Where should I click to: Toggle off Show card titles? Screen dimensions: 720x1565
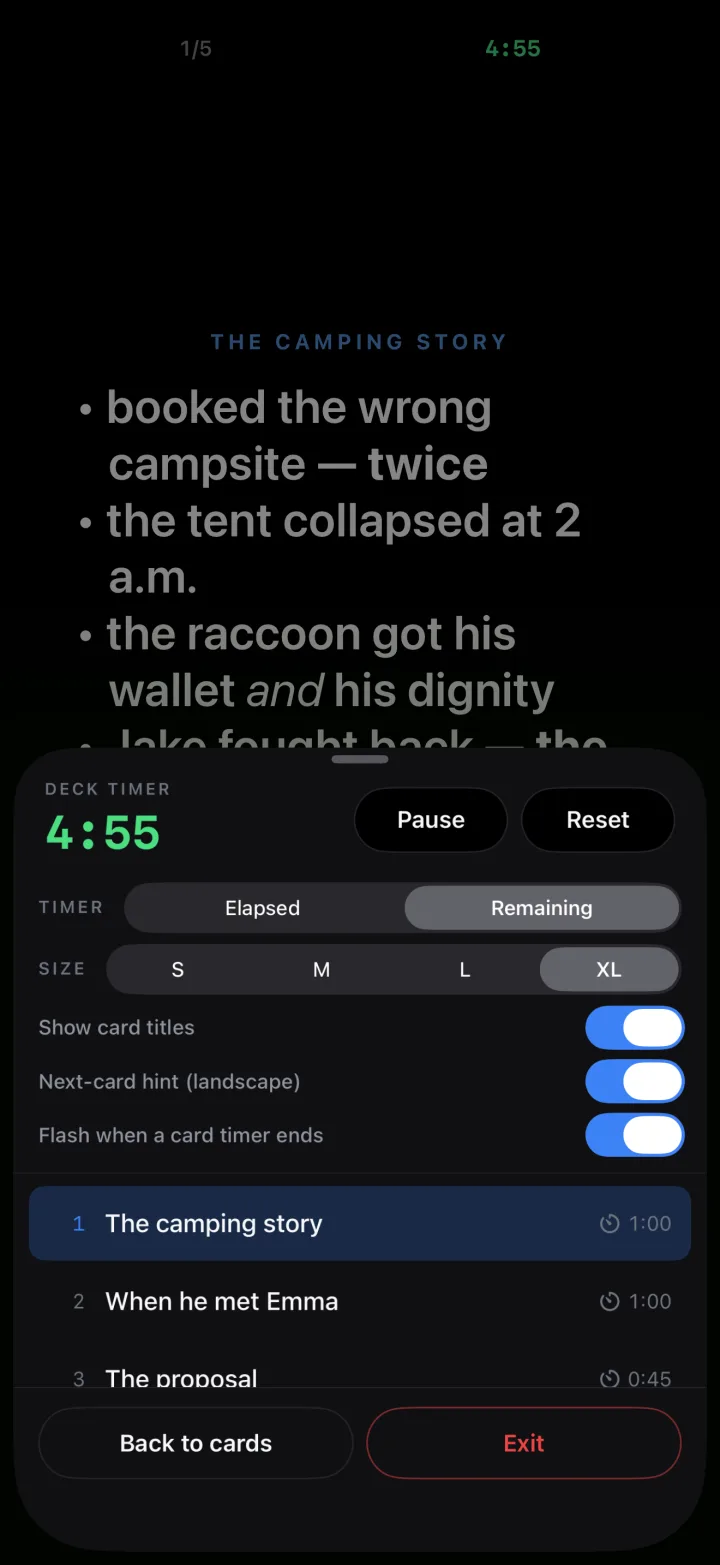click(x=635, y=1028)
